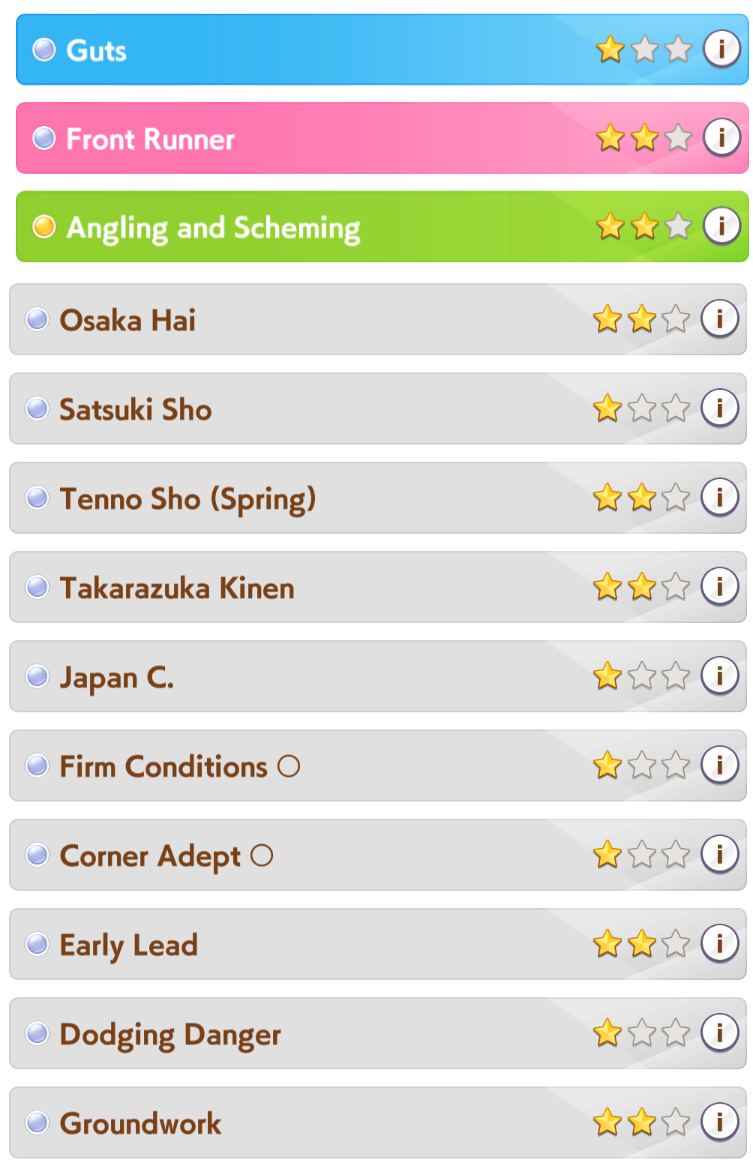Open Satsuki Sho info icon
The height and width of the screenshot is (1165, 753).
(719, 408)
